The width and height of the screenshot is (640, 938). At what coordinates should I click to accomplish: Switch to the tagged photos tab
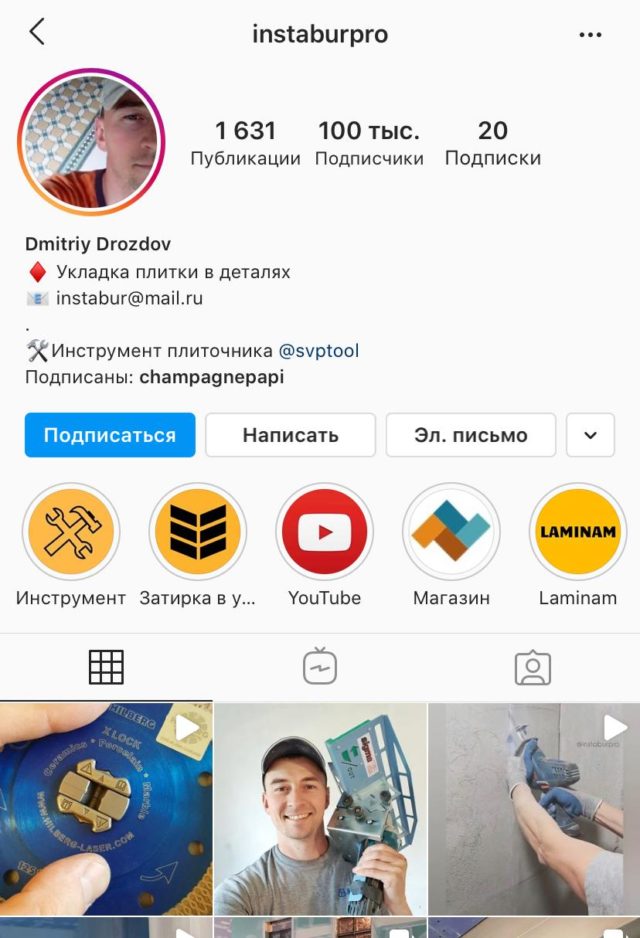(533, 667)
